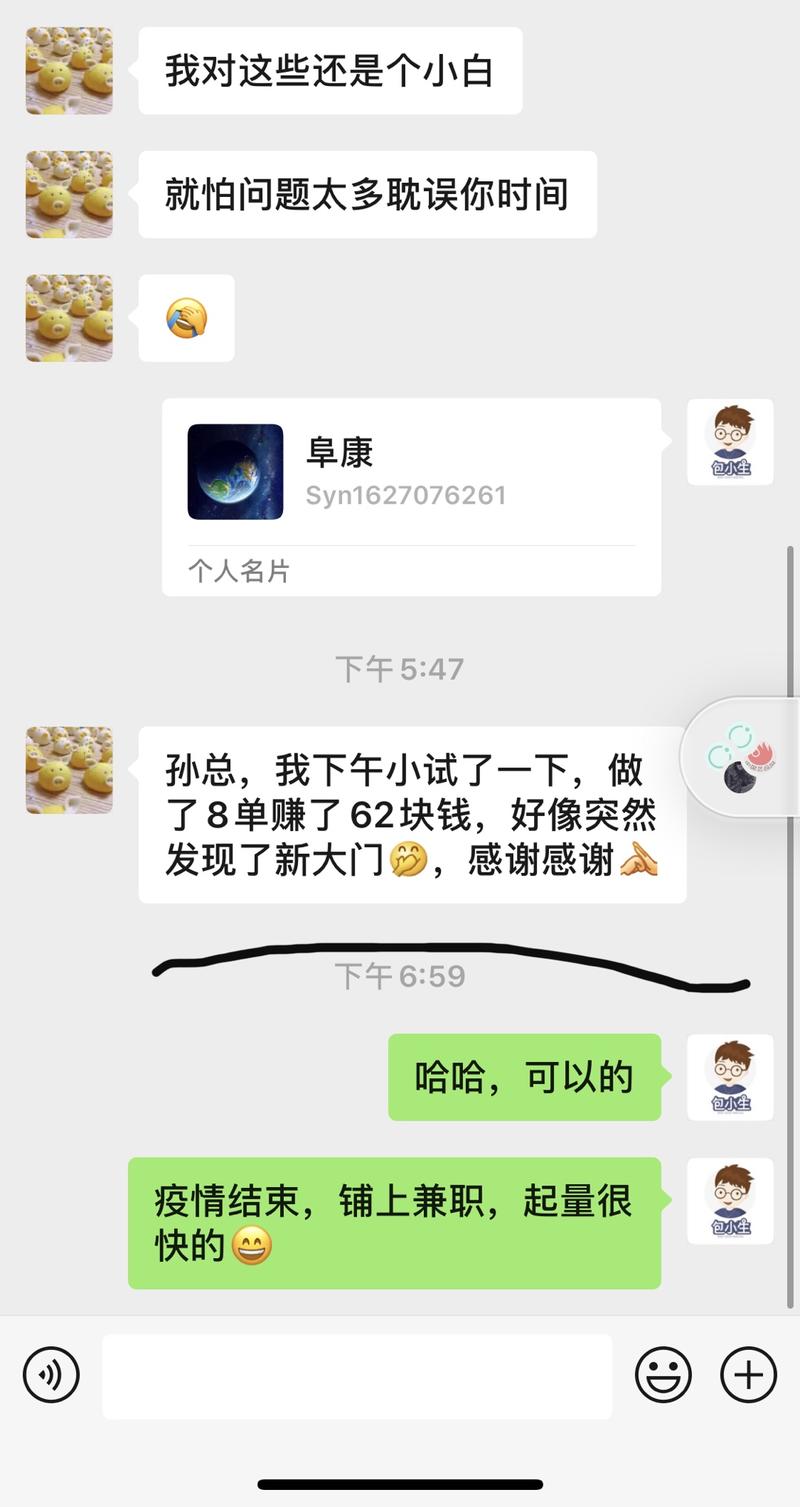Tap 包小生's avatar beside '哈哈，可以的'
This screenshot has width=800, height=1507.
(x=730, y=1077)
